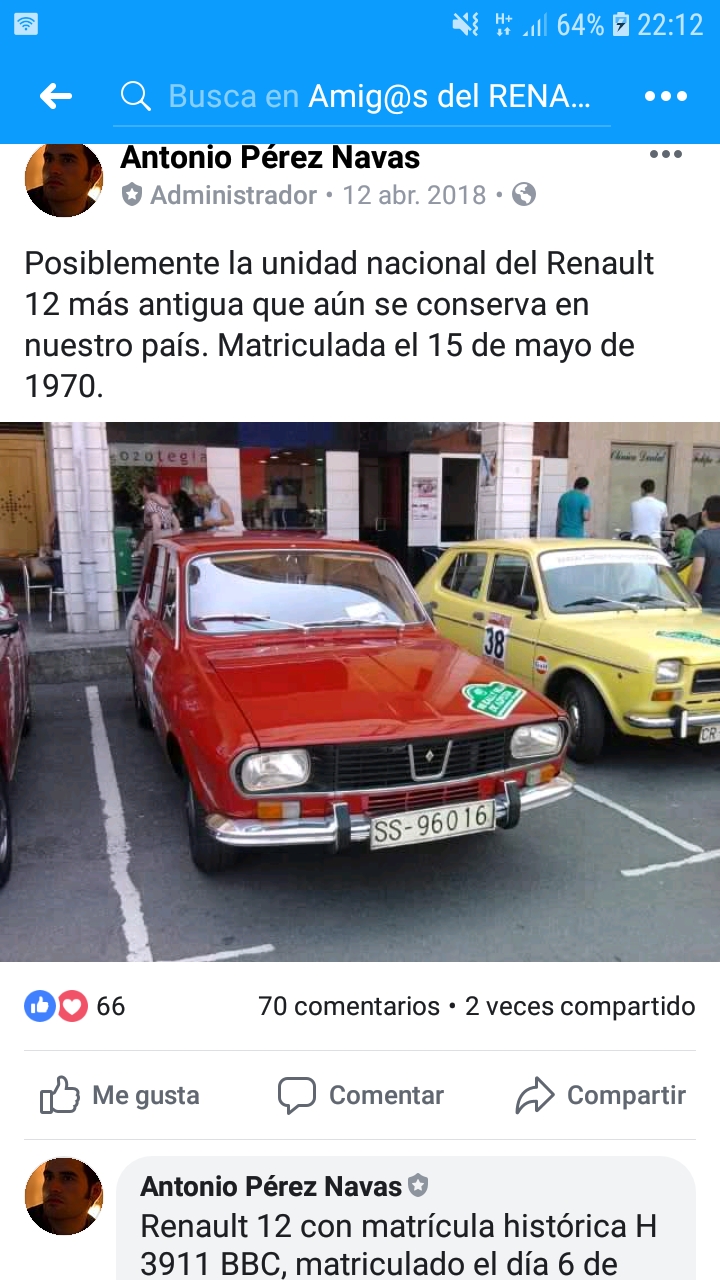The image size is (720, 1280).
Task: Open the group search field
Action: click(360, 96)
